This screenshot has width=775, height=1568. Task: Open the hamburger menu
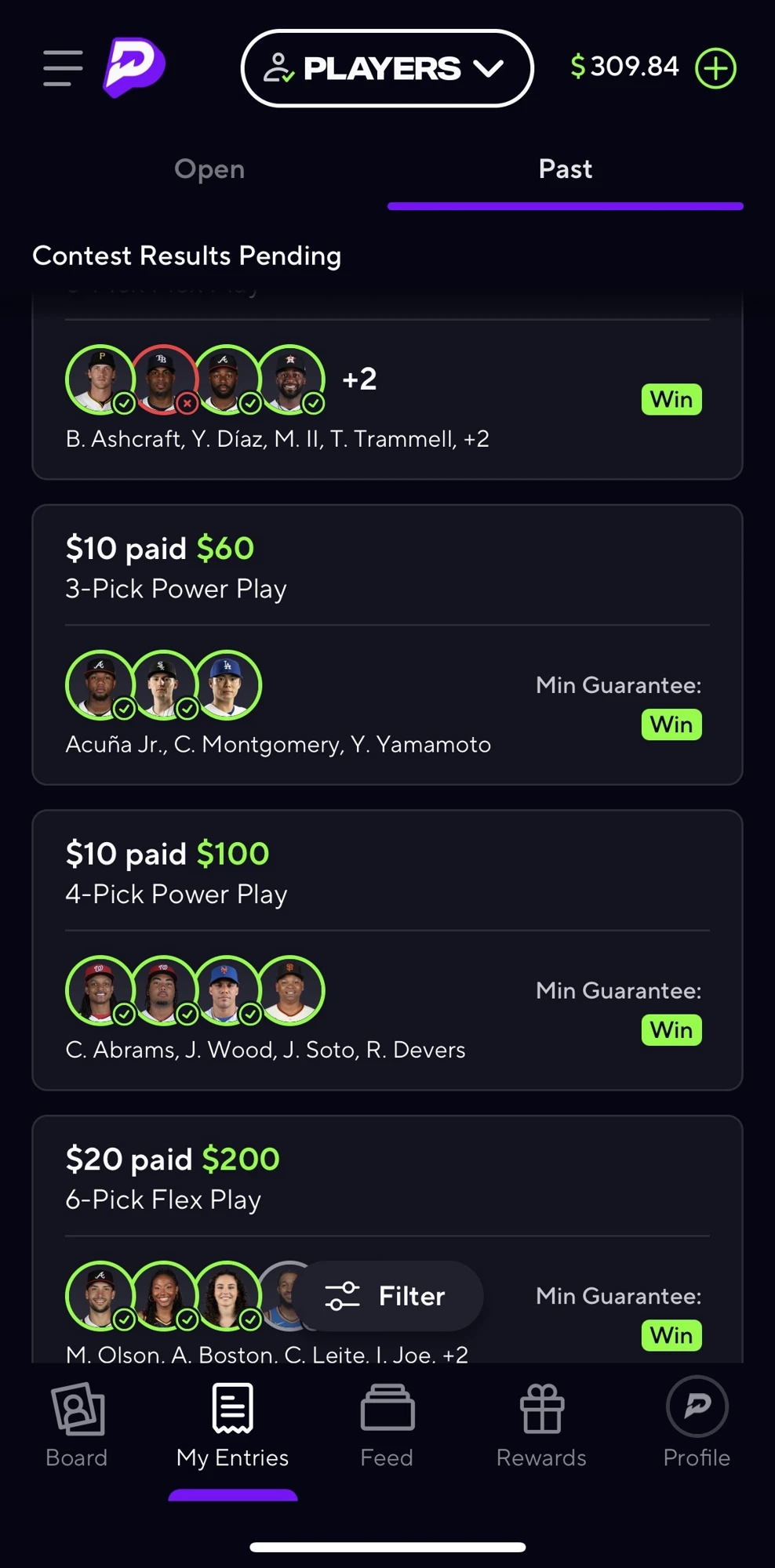63,68
